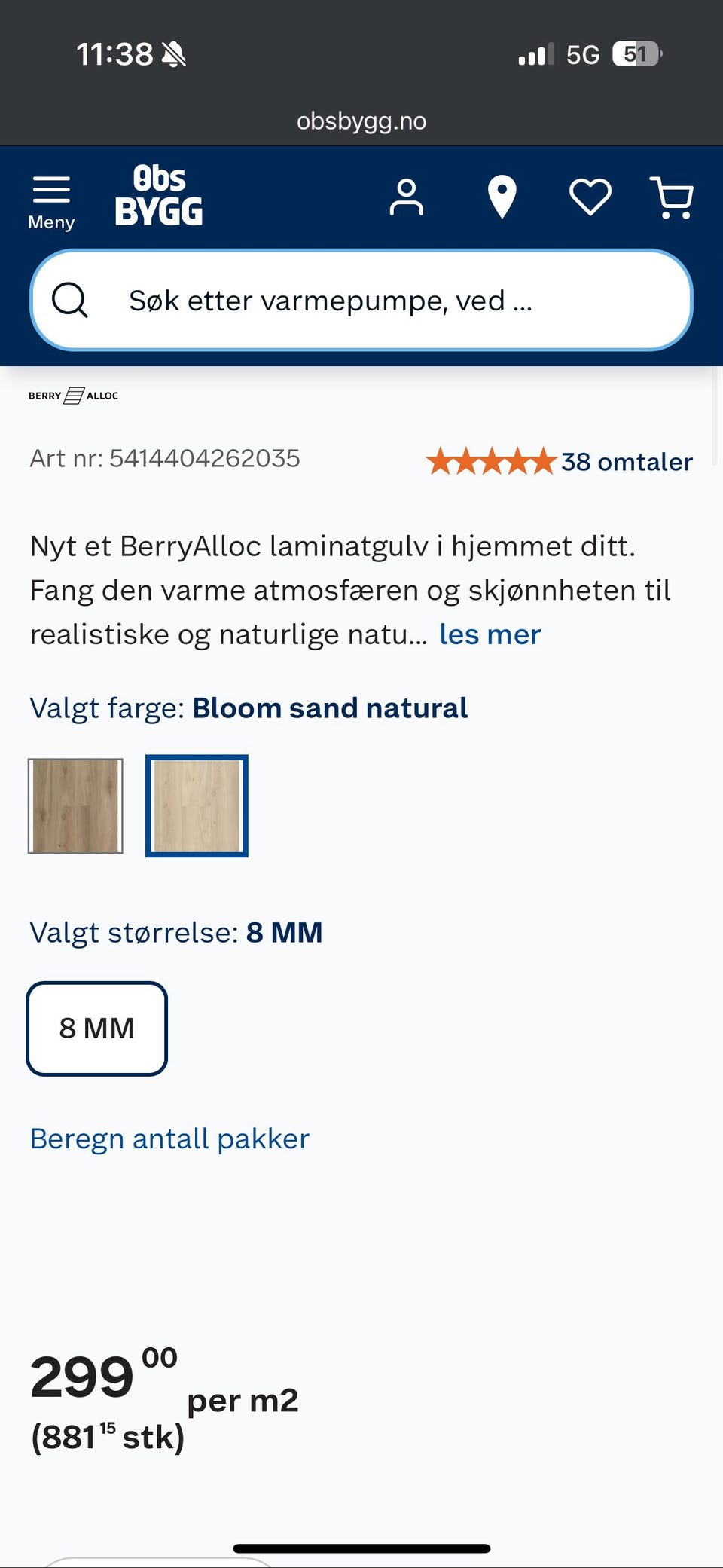Open the obsbygg.no address bar

pos(361,121)
